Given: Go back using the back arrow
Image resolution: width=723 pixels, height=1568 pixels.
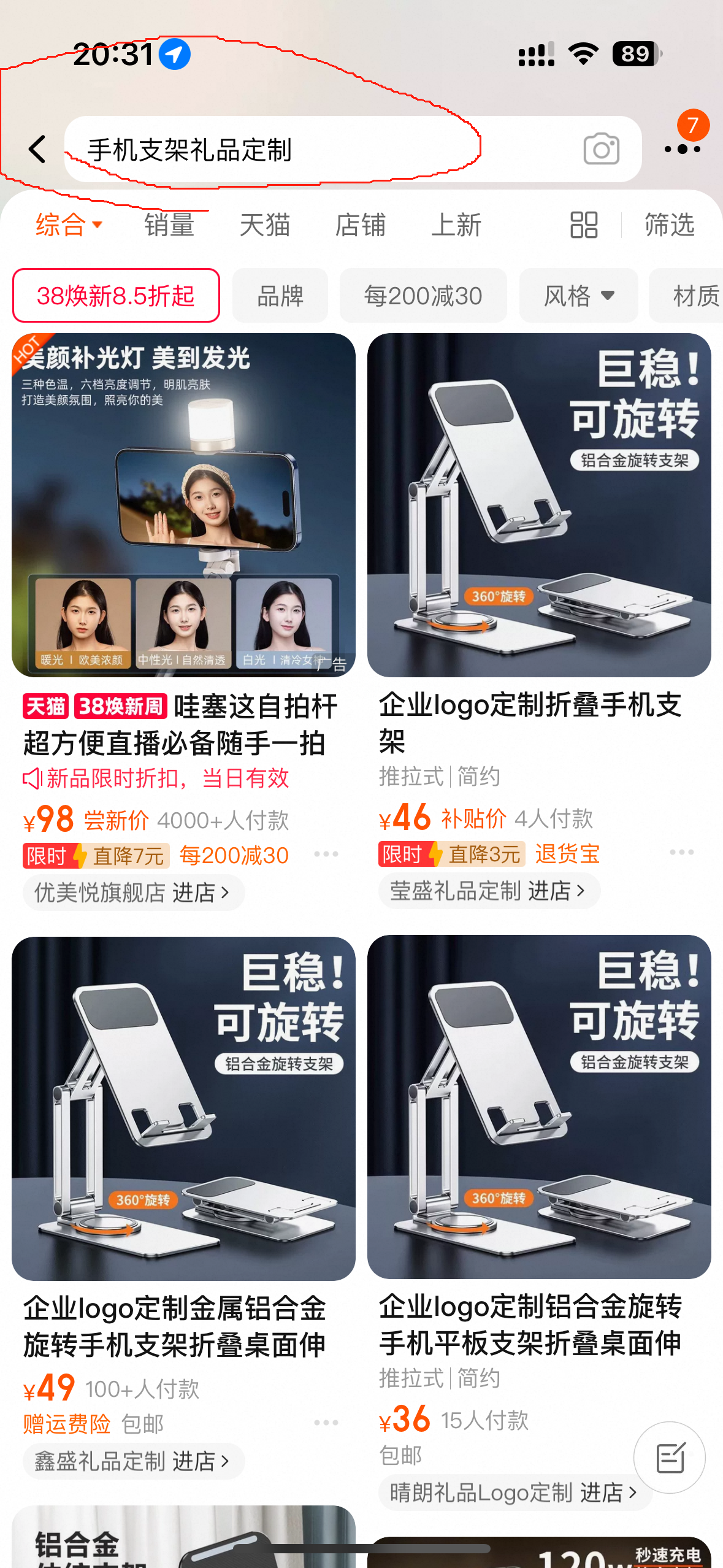Looking at the screenshot, I should [x=38, y=149].
